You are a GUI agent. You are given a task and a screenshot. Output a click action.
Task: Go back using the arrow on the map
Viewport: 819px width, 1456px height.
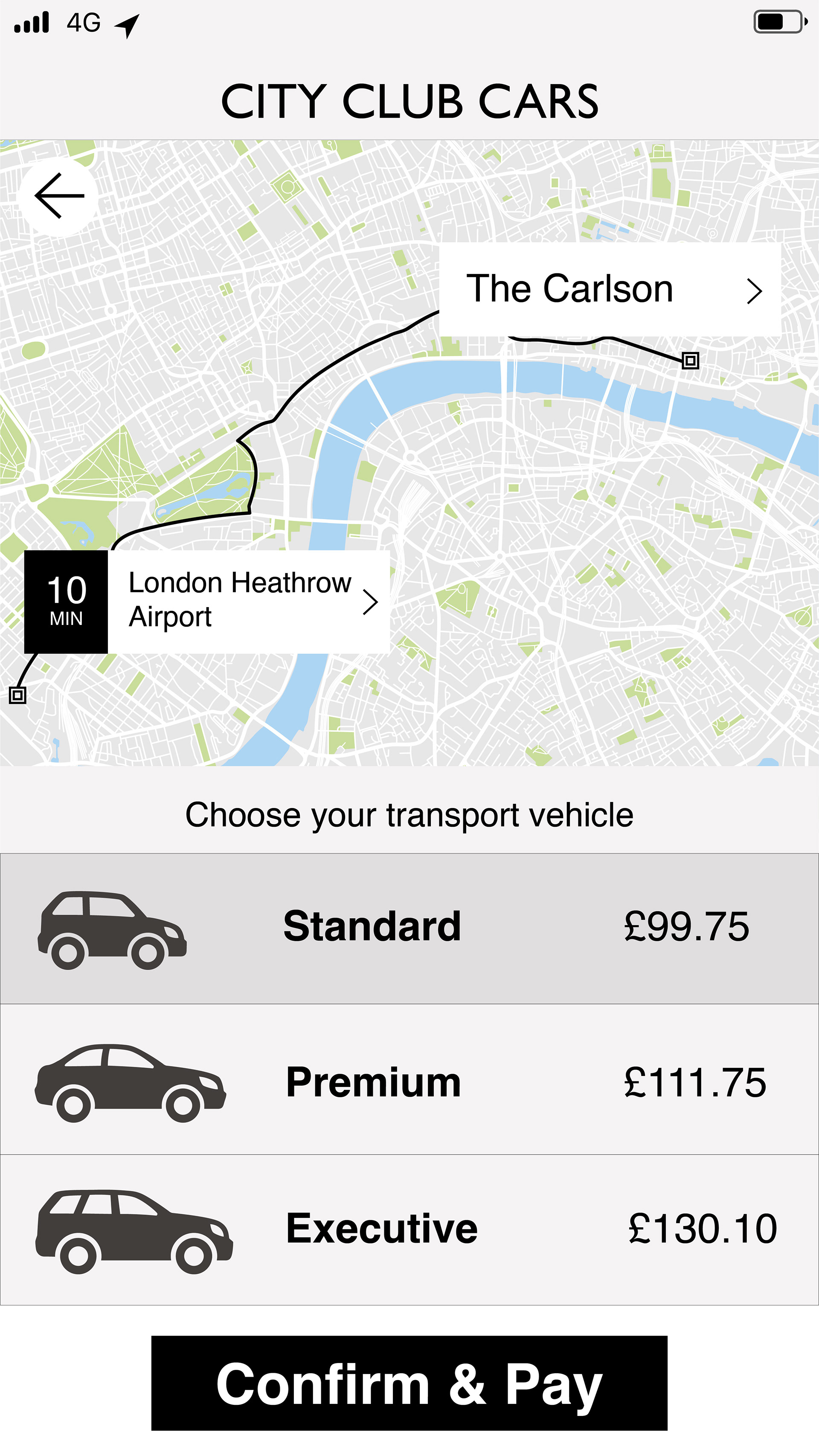coord(59,196)
